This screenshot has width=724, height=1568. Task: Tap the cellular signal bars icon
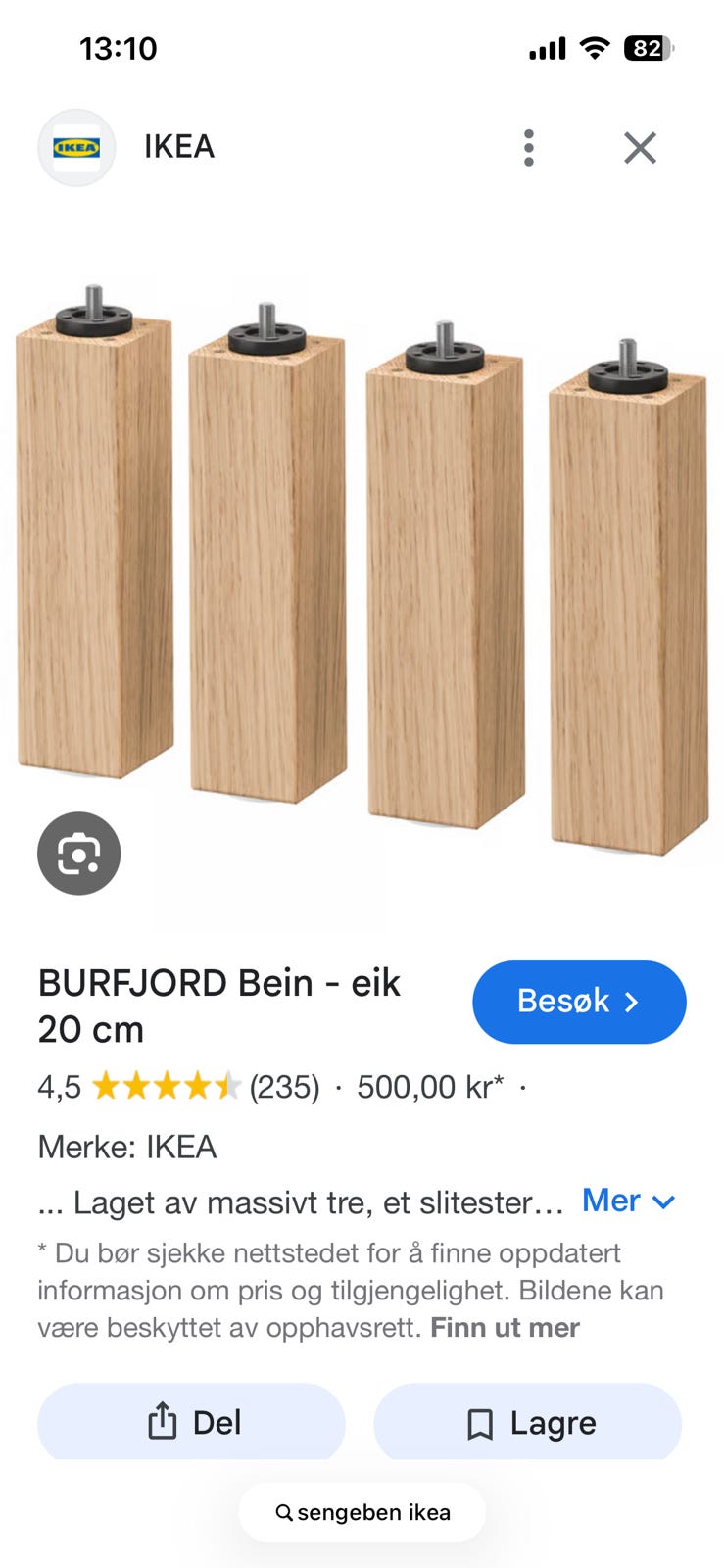(x=548, y=47)
